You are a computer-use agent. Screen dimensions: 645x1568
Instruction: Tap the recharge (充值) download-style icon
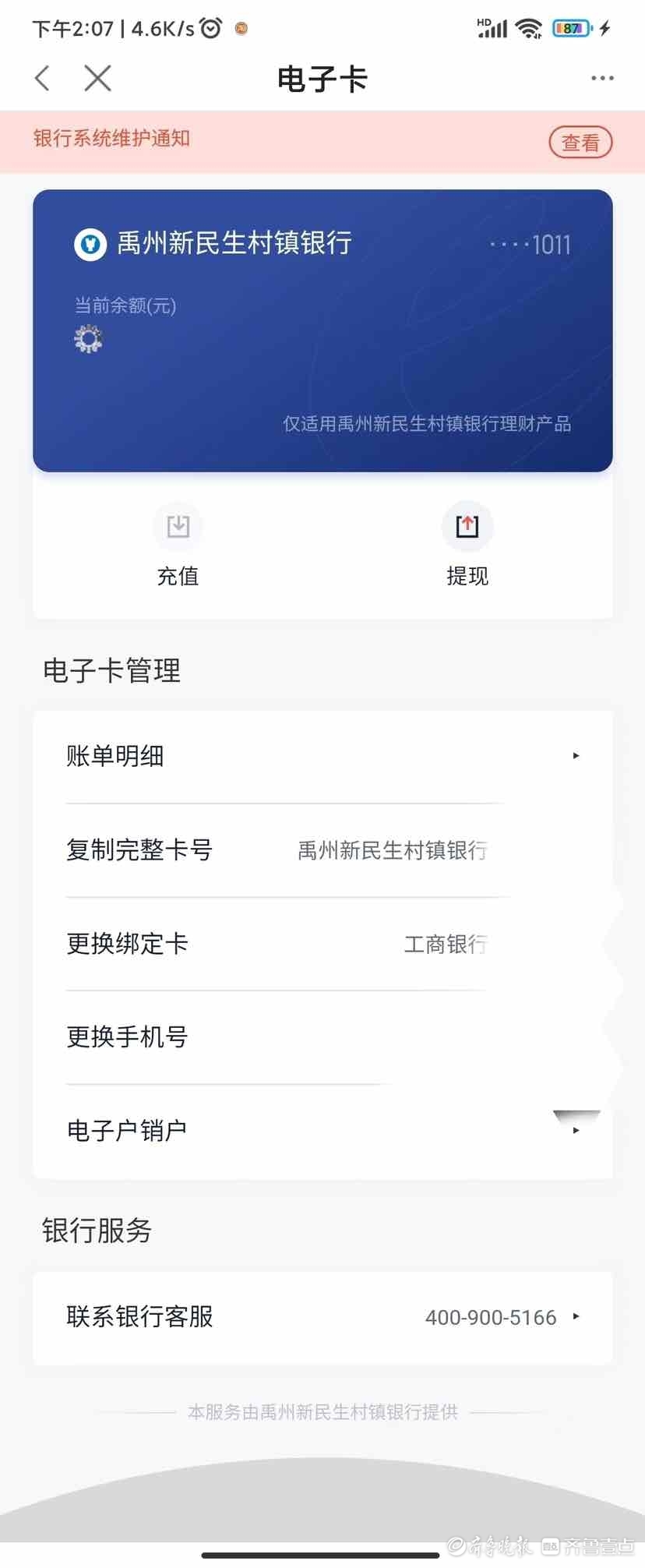coord(178,526)
